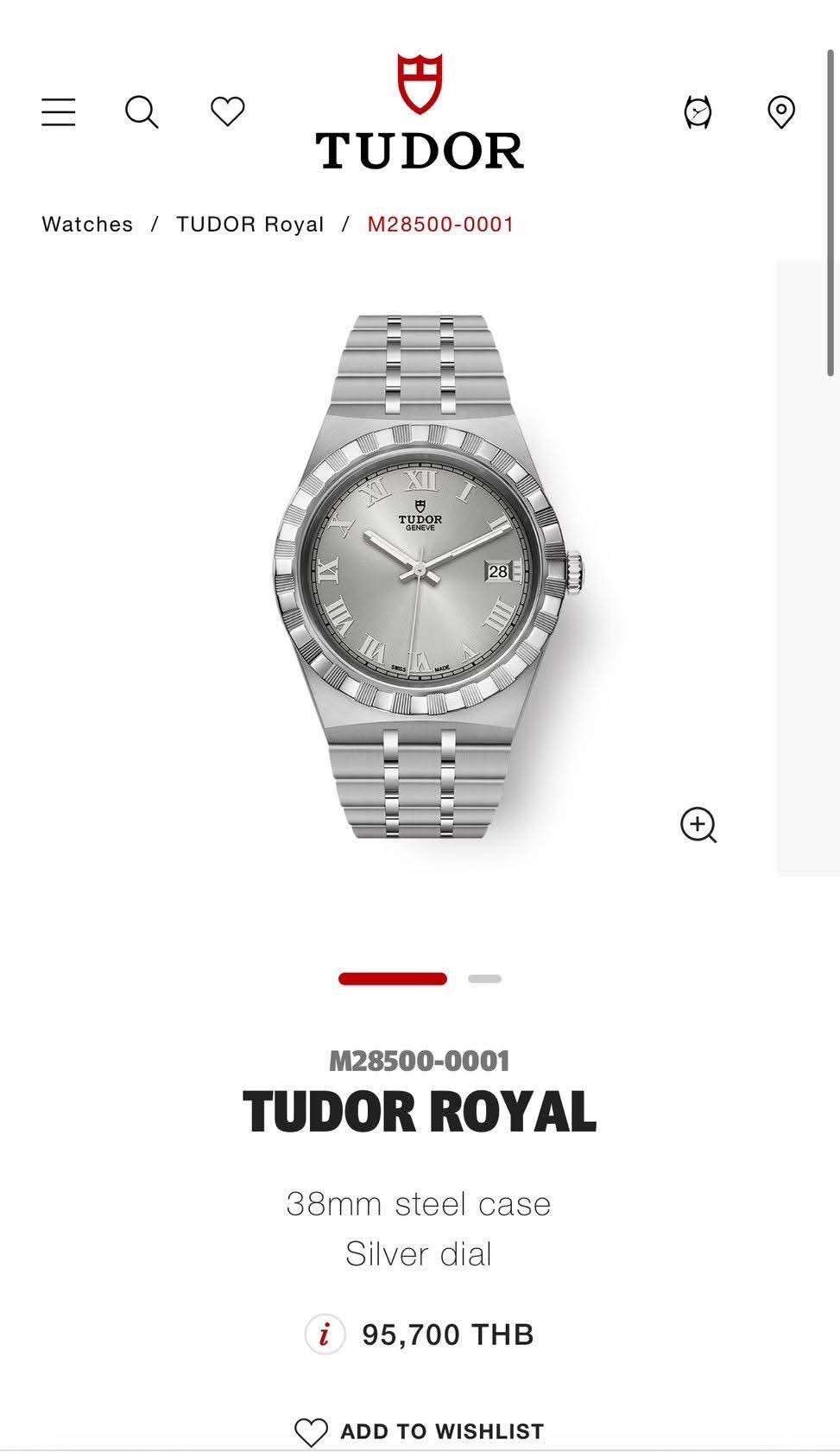Screen dimensions: 840x1452
Task: Go to Watches breadcrumb
Action: coord(87,225)
